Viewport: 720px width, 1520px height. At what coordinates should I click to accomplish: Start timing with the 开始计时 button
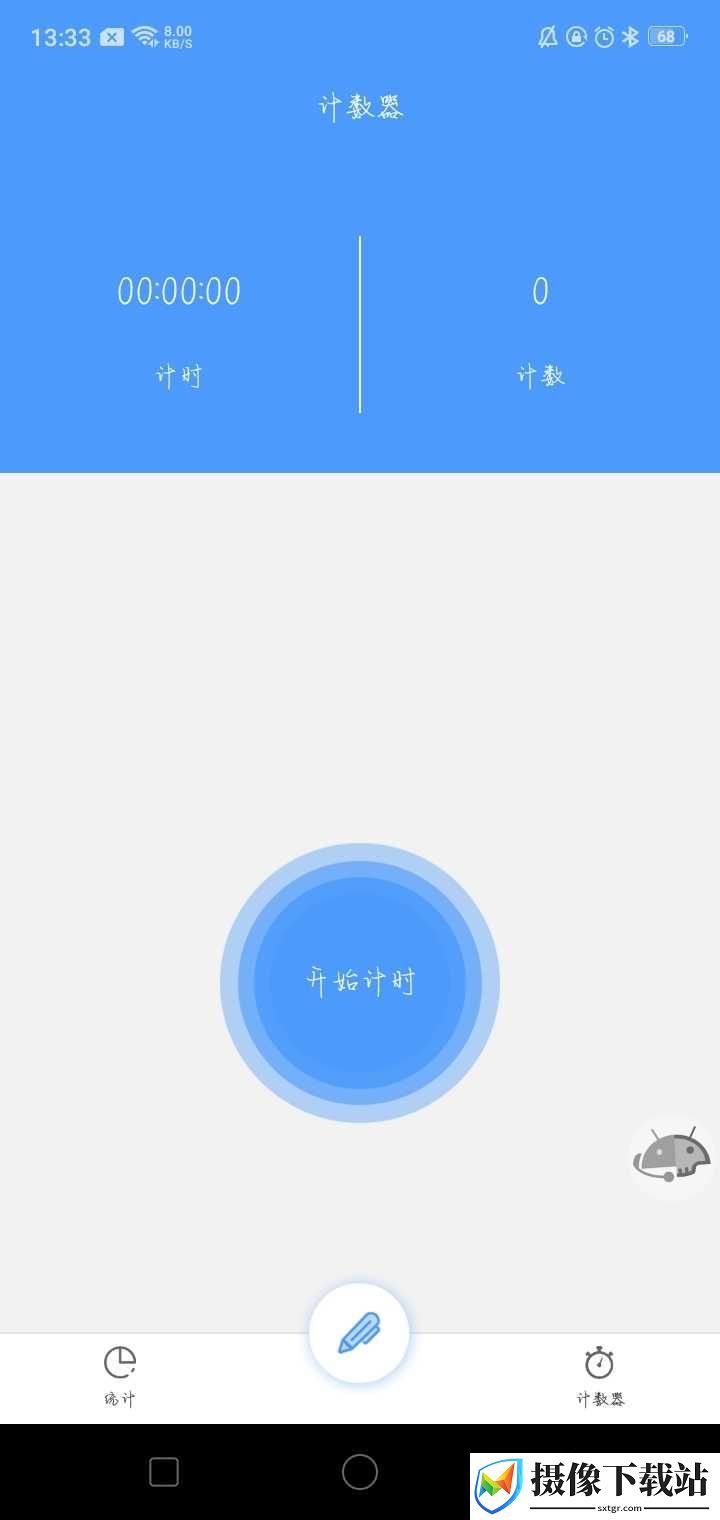(360, 982)
